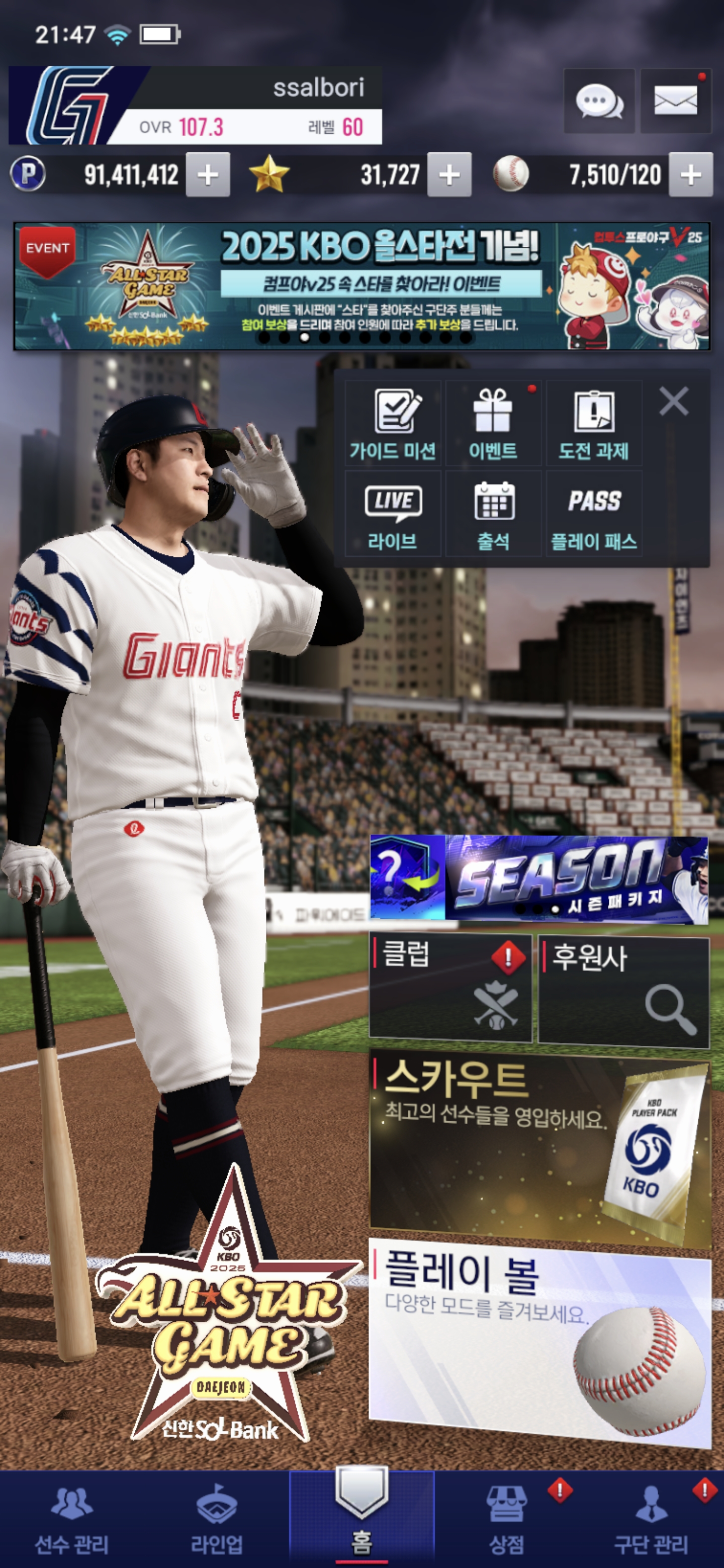724x1568 pixels.
Task: Add more baseballs with plus button
Action: pos(690,175)
